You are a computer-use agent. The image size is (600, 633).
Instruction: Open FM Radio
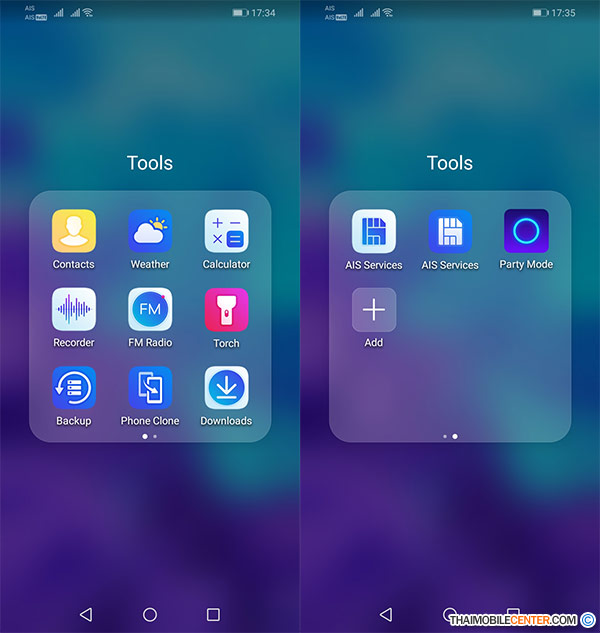coord(150,310)
